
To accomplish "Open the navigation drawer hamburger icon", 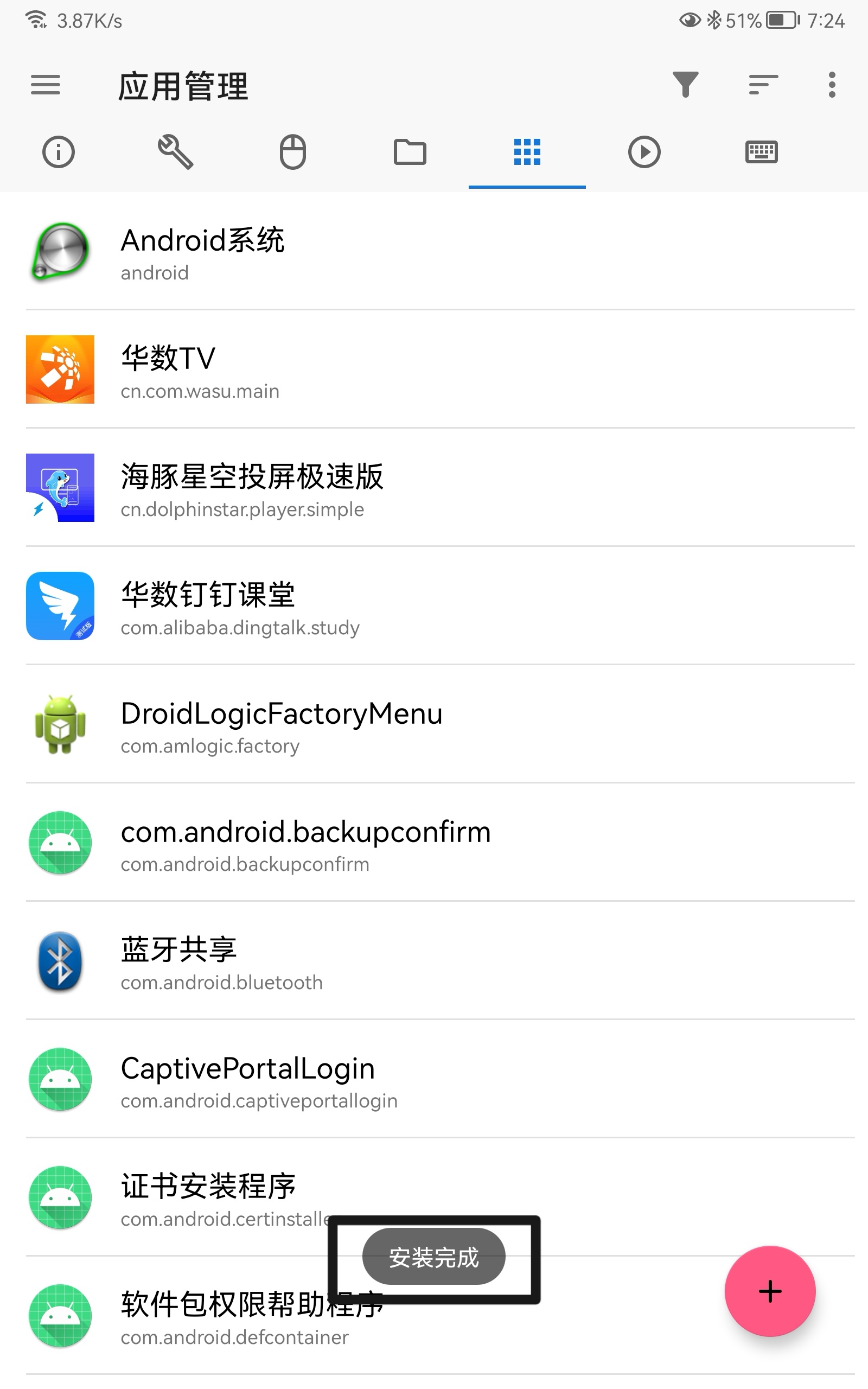I will 46,85.
